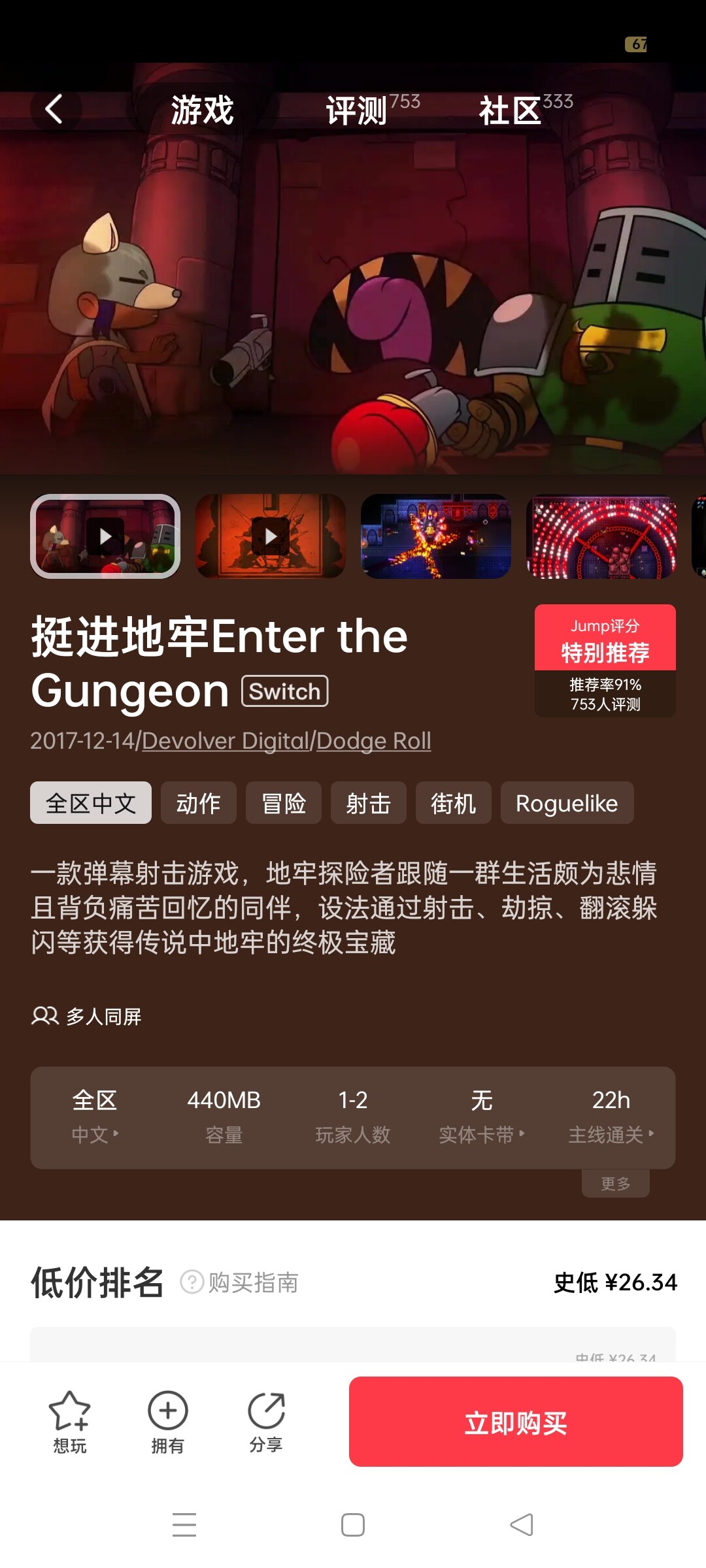Open the 购买指南 help link
This screenshot has width=706, height=1568.
coord(240,1282)
